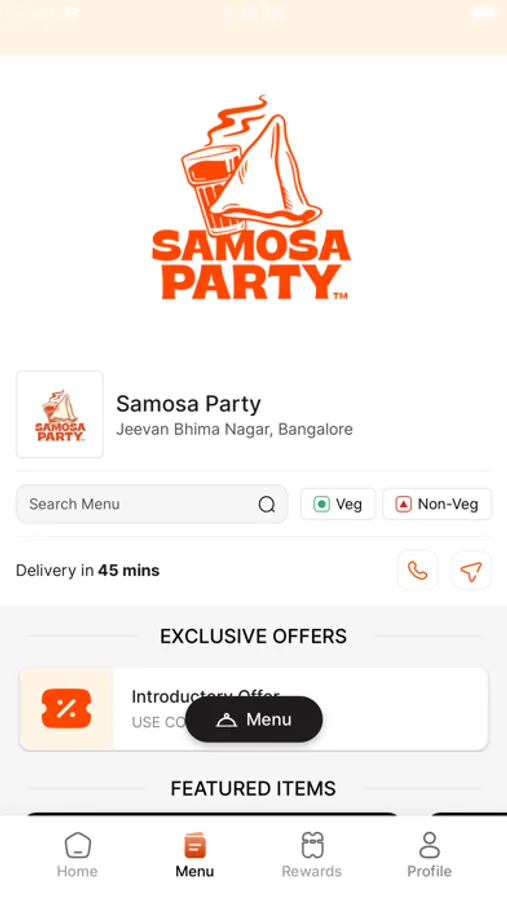
Task: Open the Profile tab
Action: 429,855
